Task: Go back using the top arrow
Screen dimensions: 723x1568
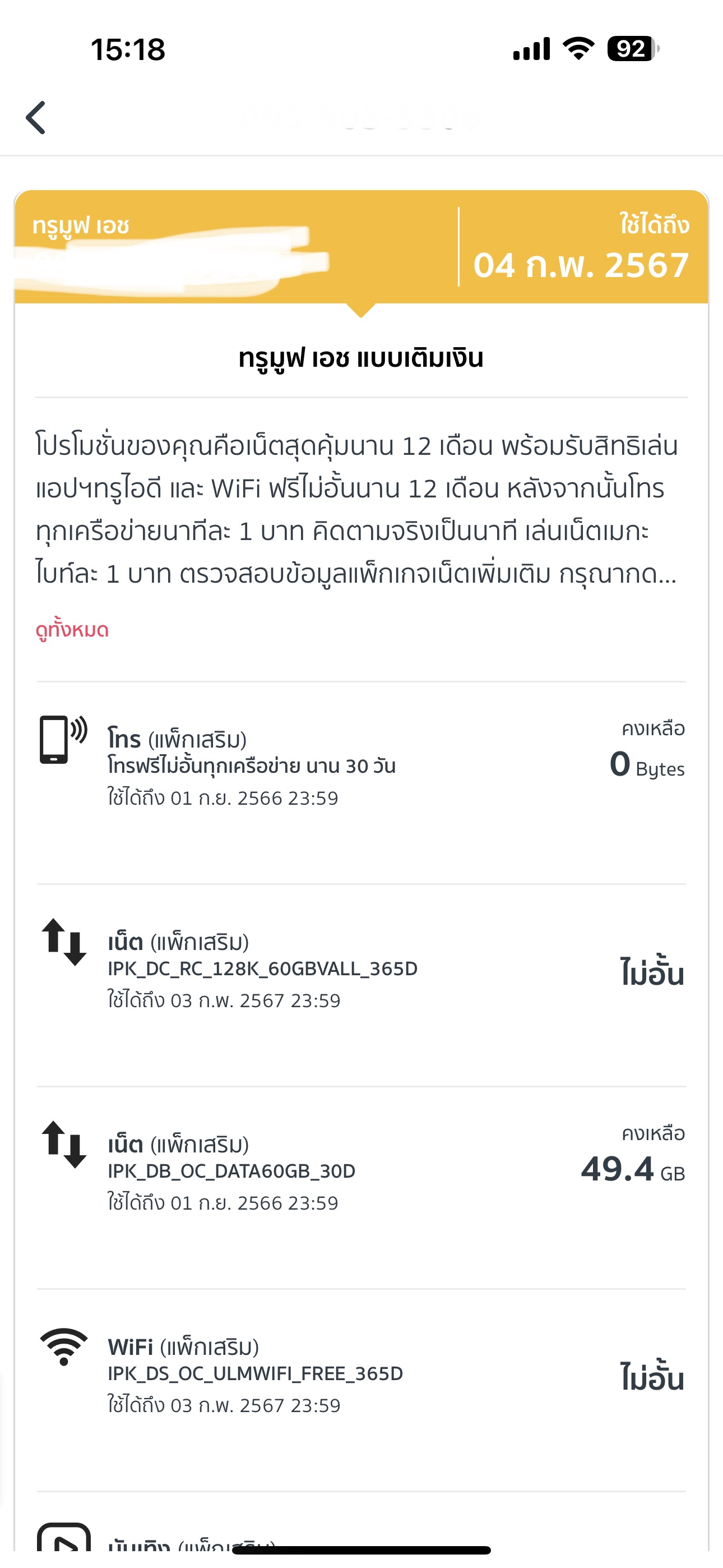Action: [36, 117]
